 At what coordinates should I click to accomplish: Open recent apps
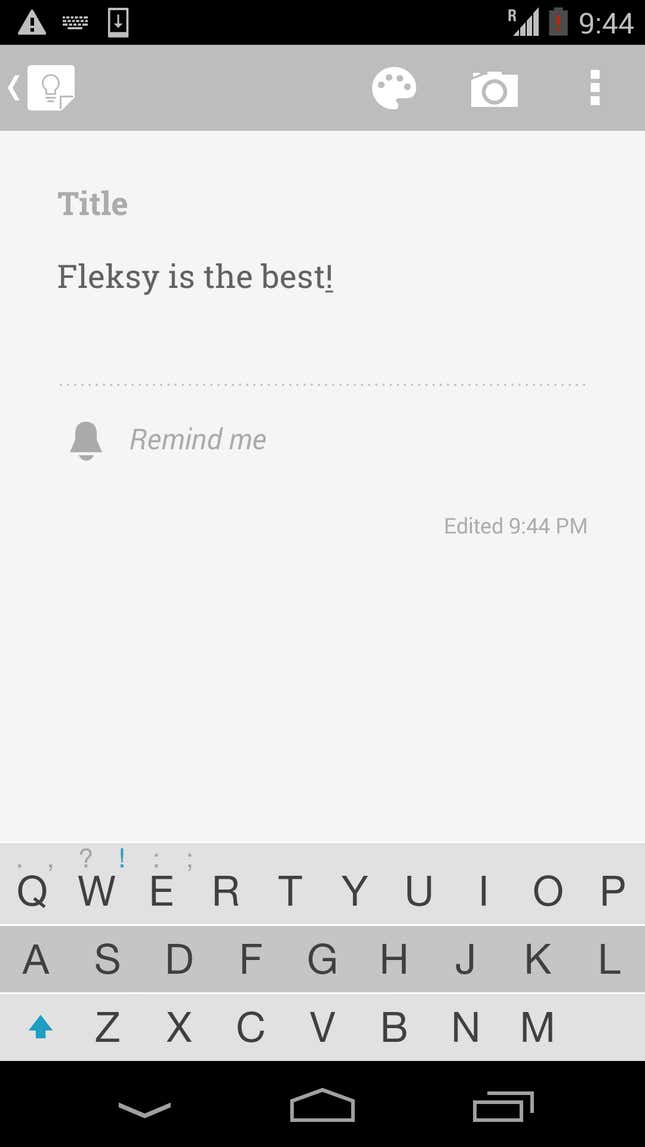pyautogui.click(x=503, y=1106)
